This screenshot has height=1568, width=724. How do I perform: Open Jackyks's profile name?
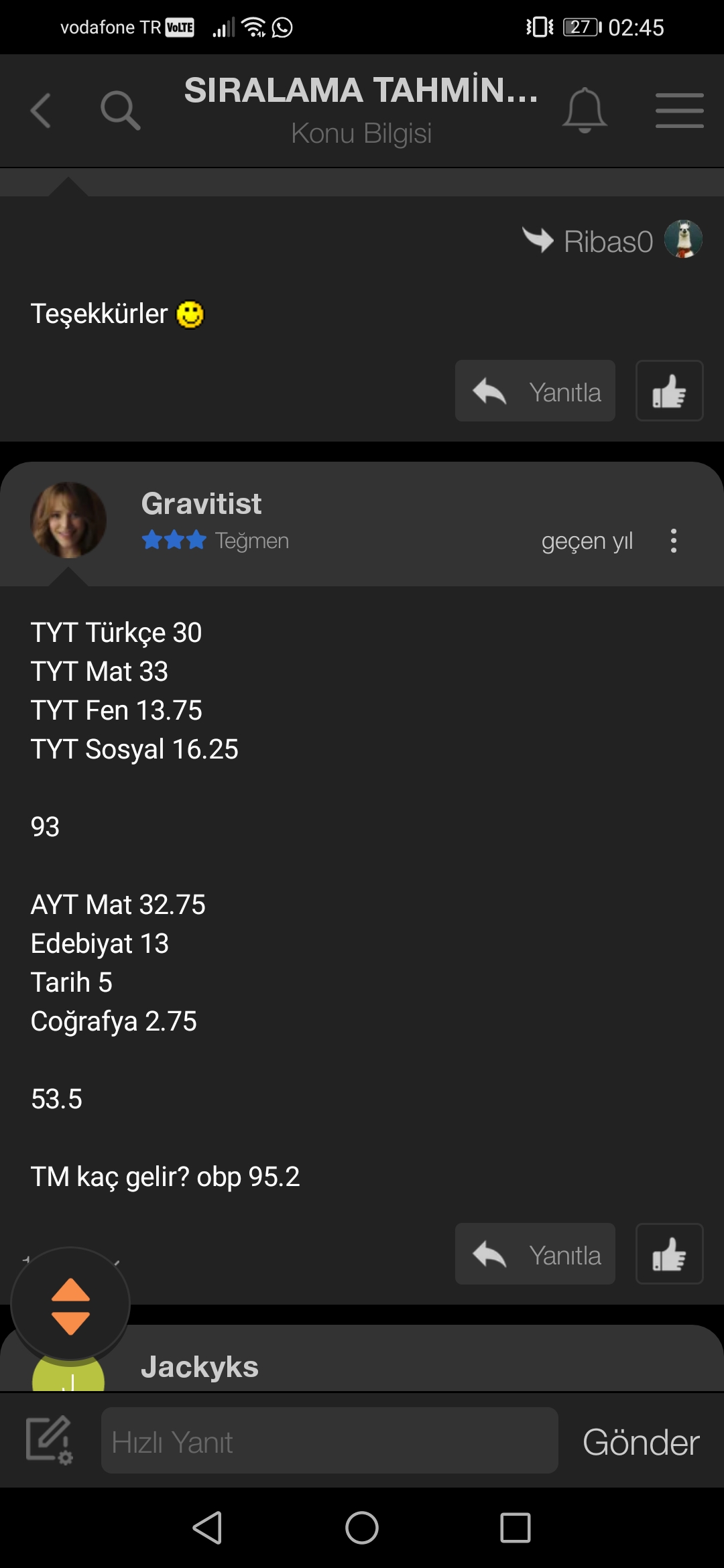pos(200,1366)
